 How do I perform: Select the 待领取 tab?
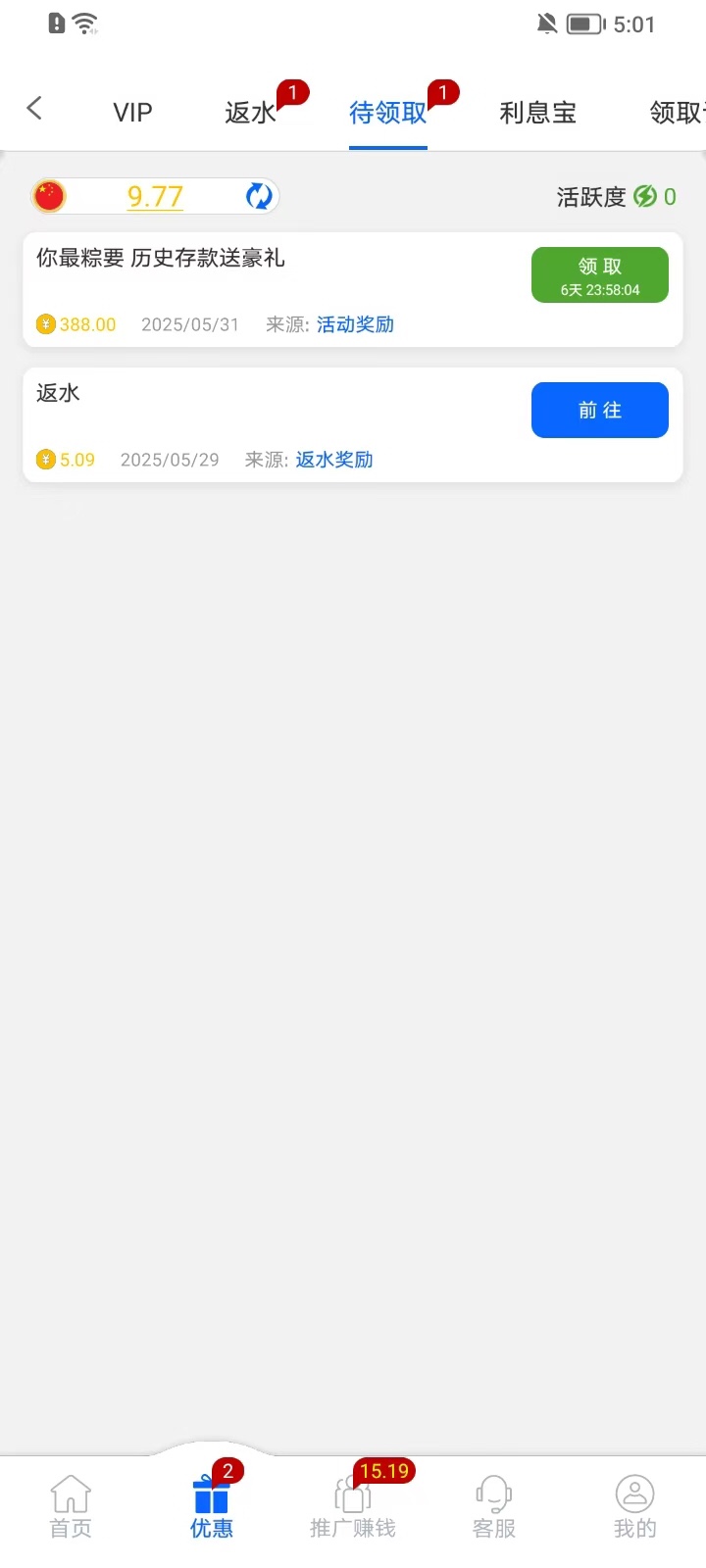(388, 113)
